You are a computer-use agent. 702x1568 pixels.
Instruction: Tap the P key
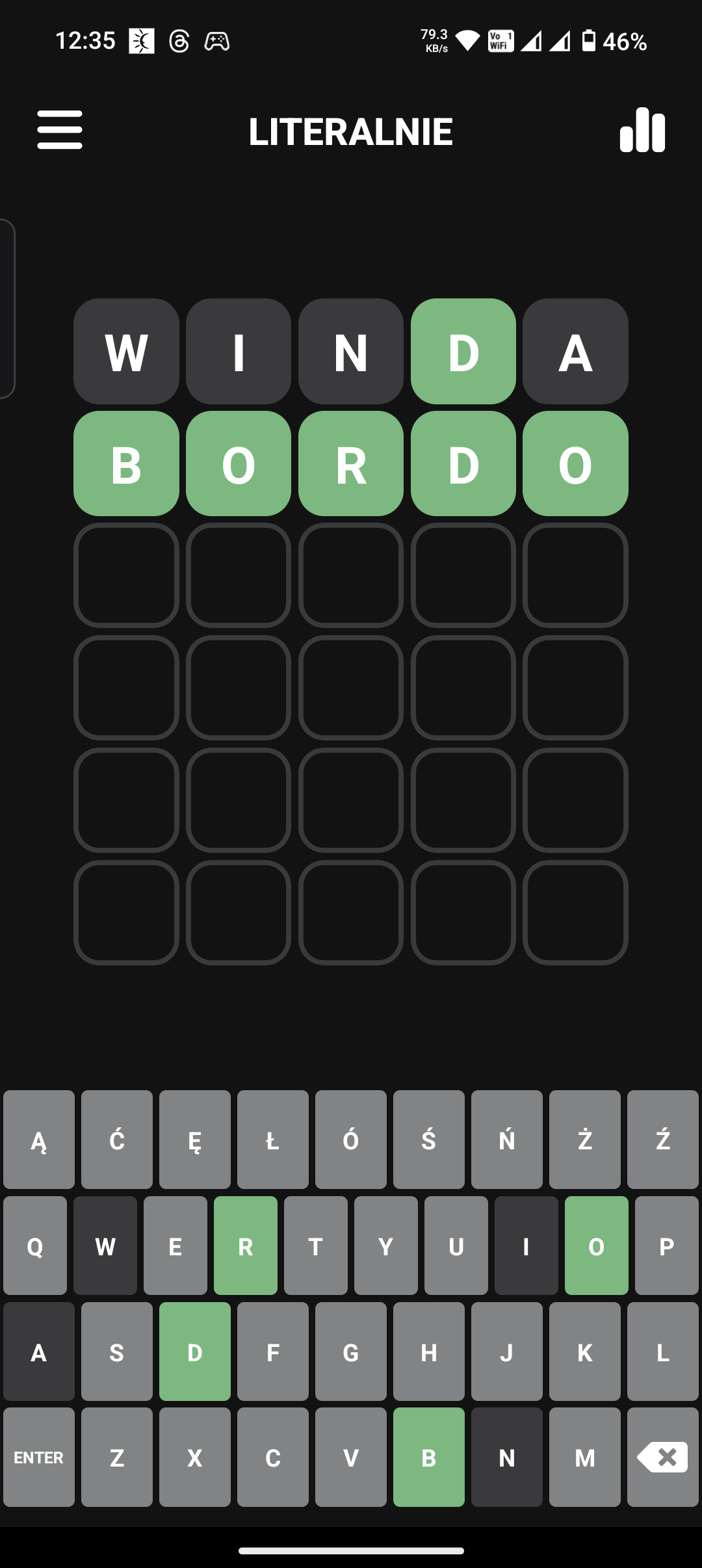[x=667, y=1246]
